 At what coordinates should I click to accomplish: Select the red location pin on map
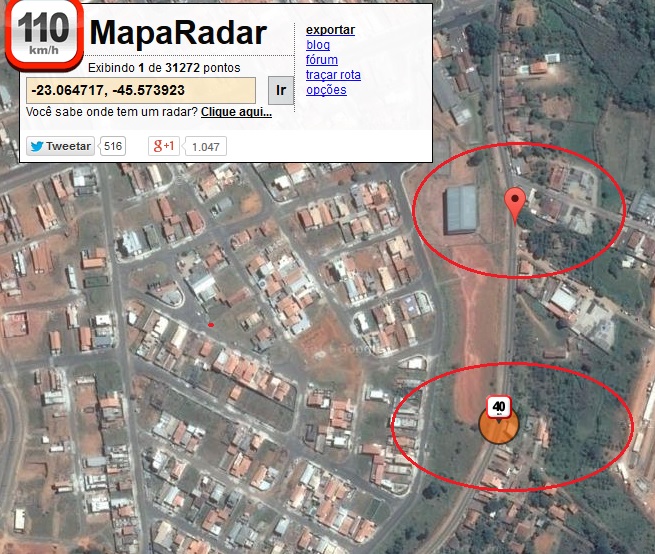(515, 201)
